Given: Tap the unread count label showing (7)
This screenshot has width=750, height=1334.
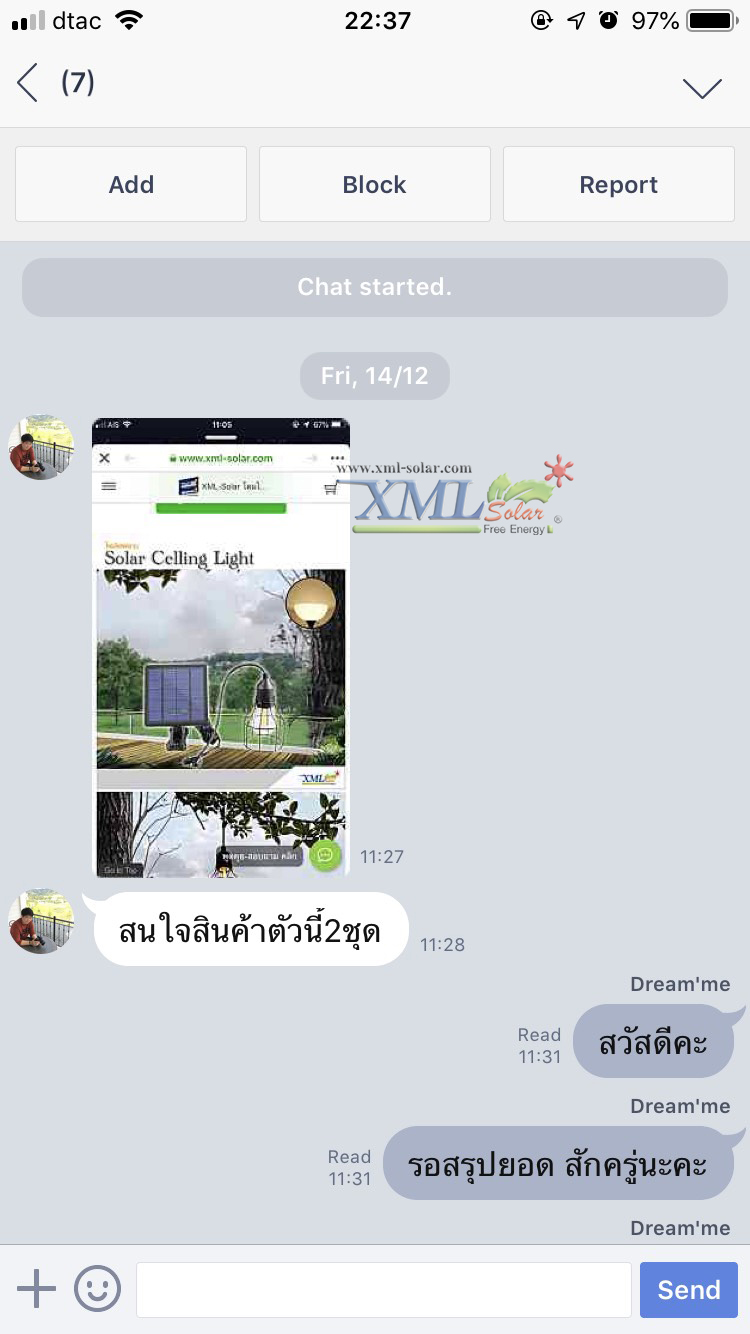Looking at the screenshot, I should pyautogui.click(x=77, y=84).
